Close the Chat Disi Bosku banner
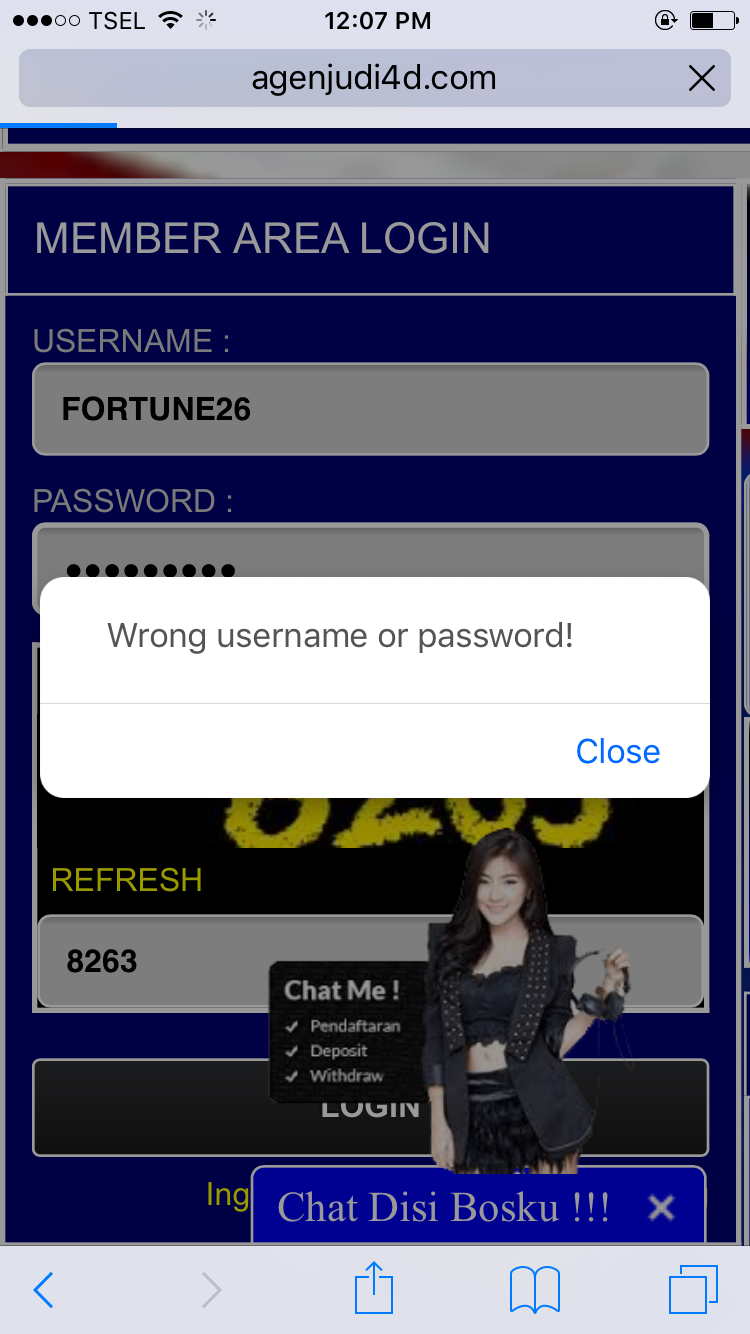 tap(661, 1208)
